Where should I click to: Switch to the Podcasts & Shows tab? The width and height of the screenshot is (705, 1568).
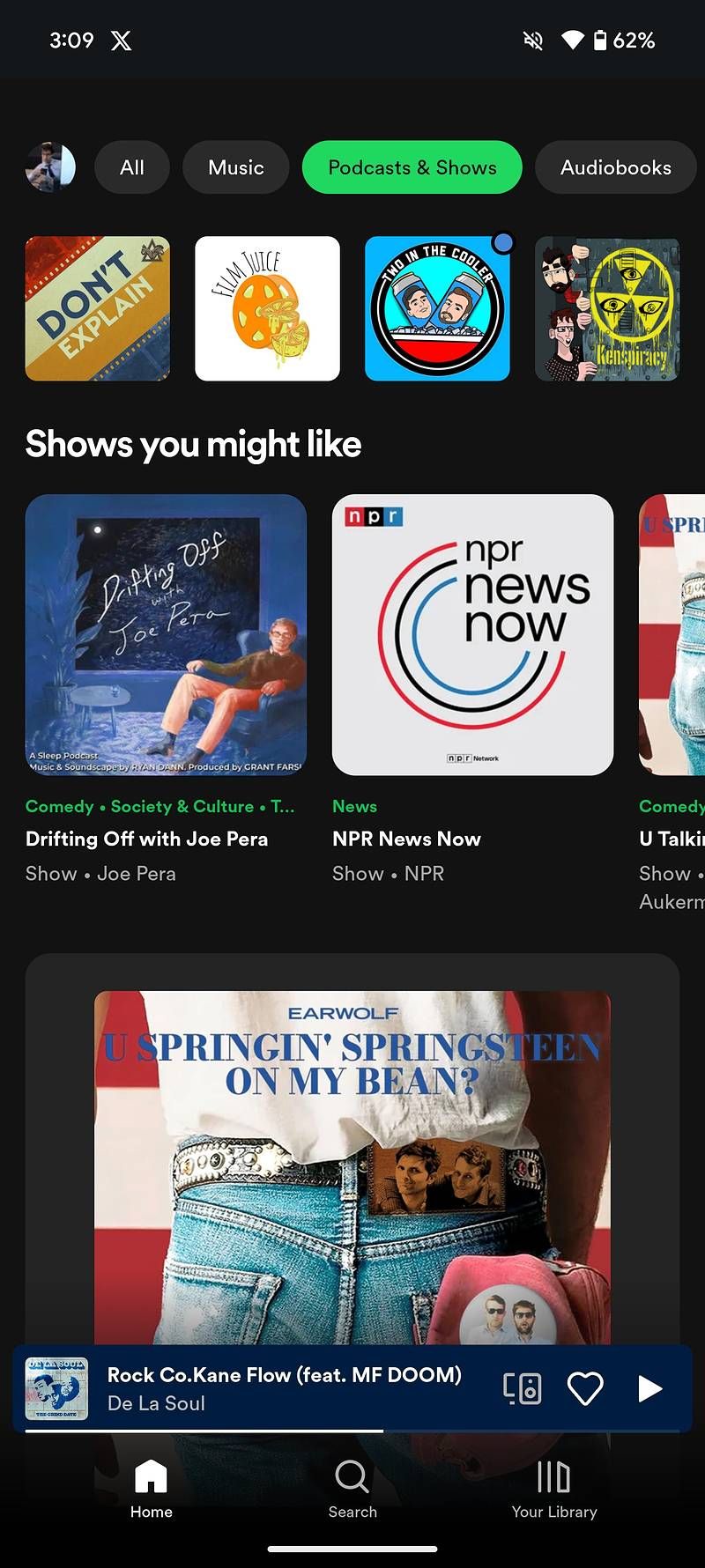(412, 167)
